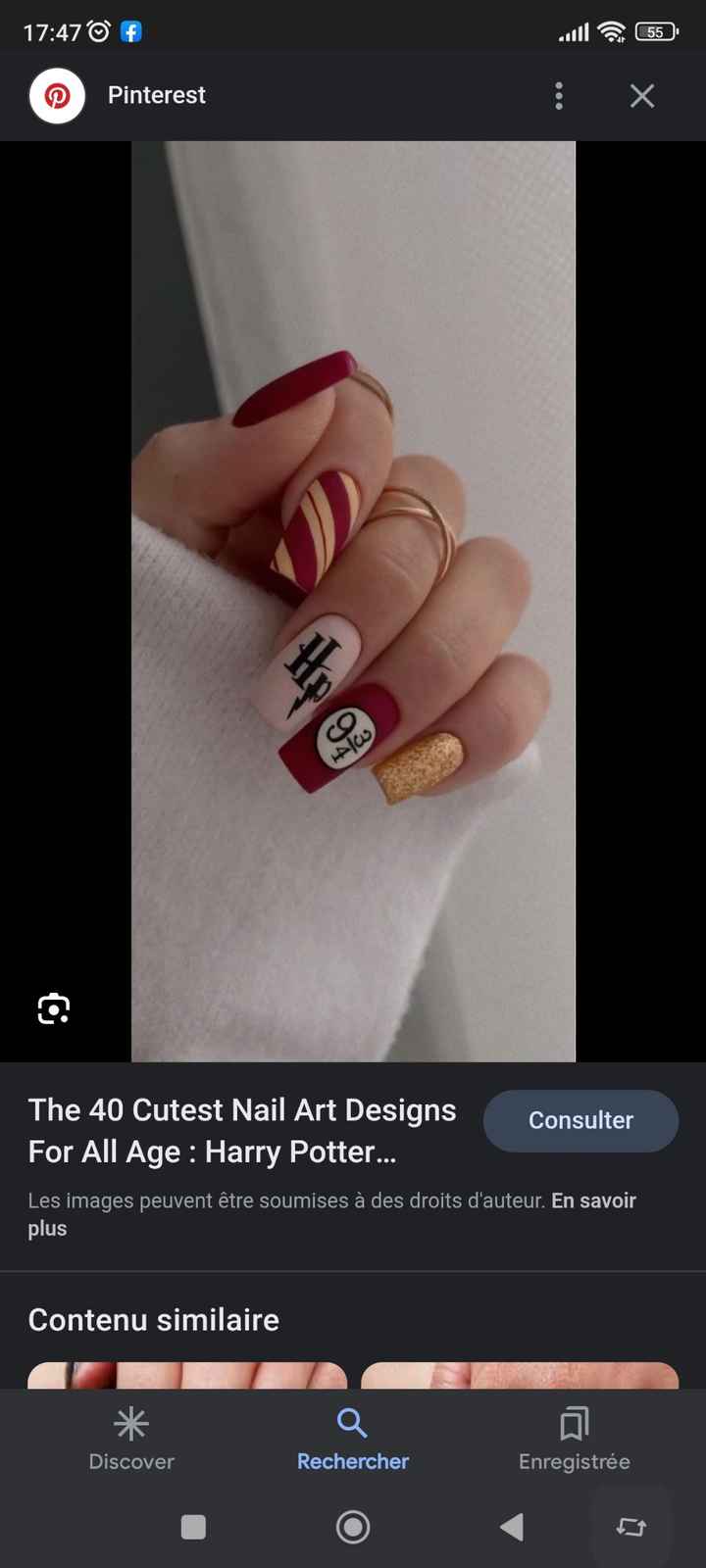Open the Harry Potter nail art image
The height and width of the screenshot is (1568, 706).
click(x=353, y=601)
